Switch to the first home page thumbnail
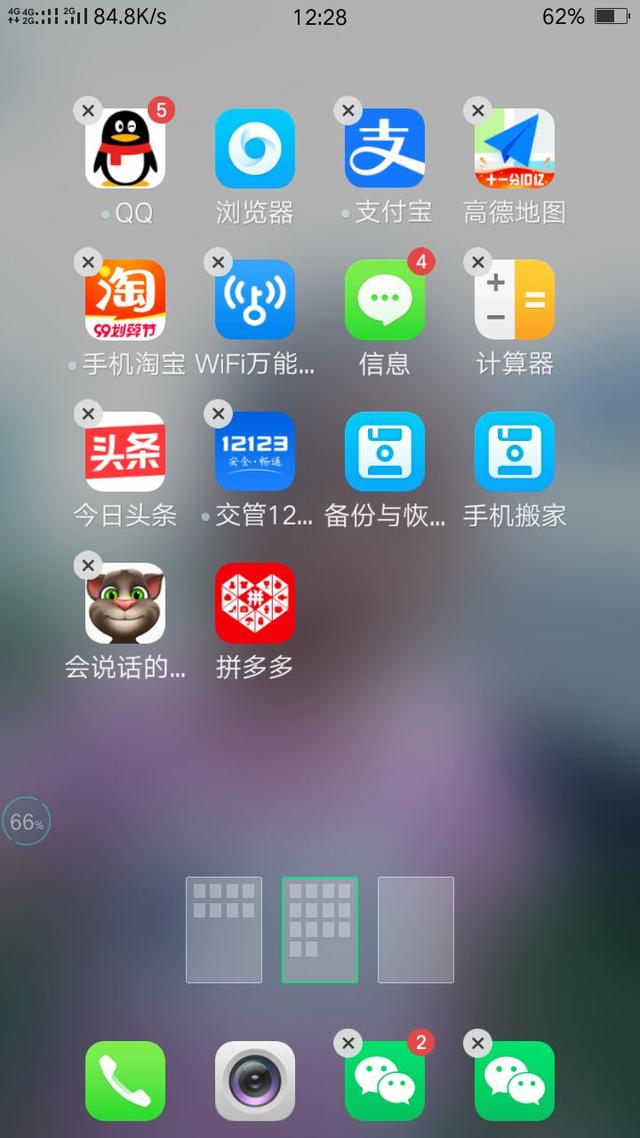 [224, 930]
